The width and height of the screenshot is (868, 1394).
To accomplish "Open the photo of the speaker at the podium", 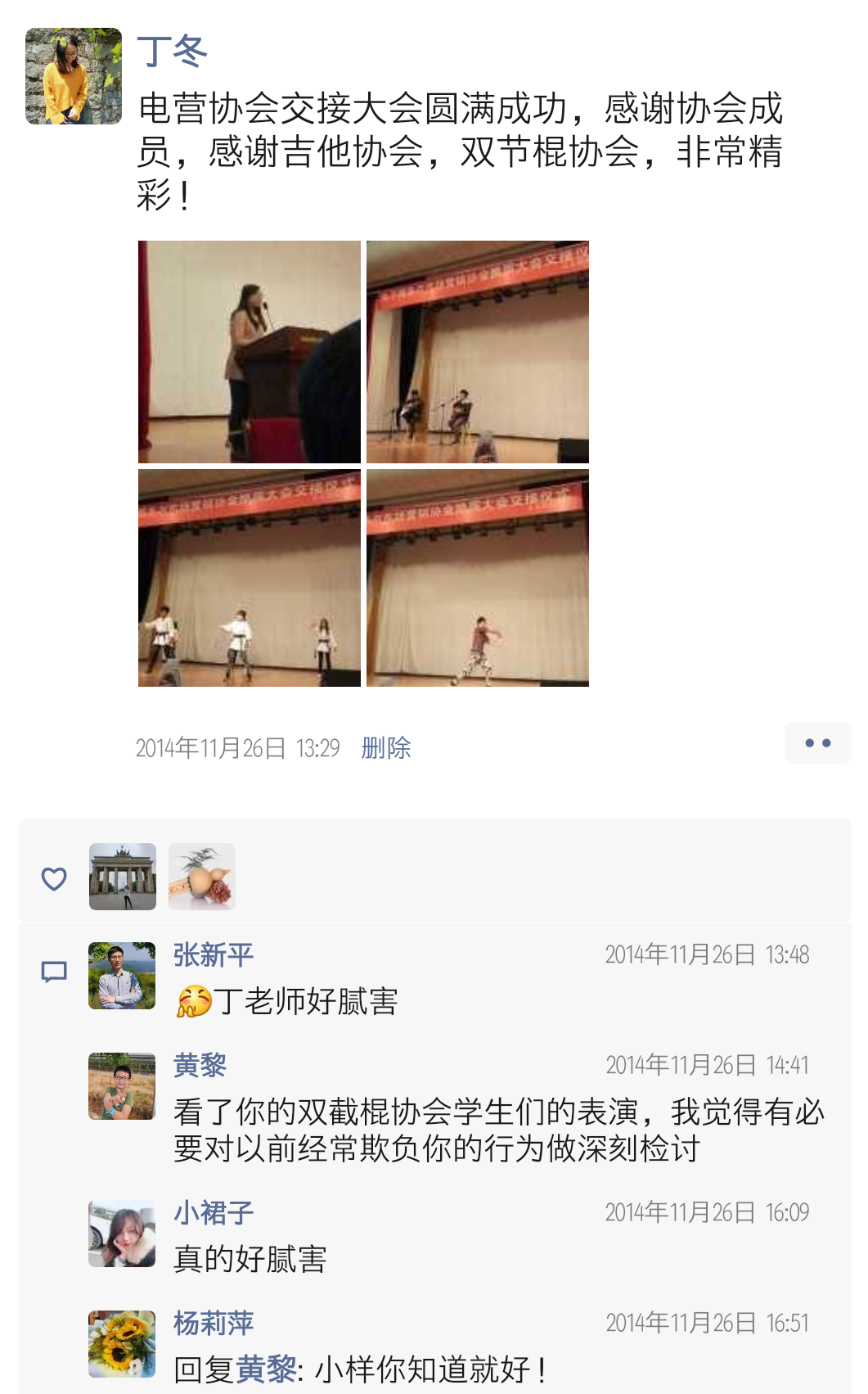I will pos(250,352).
